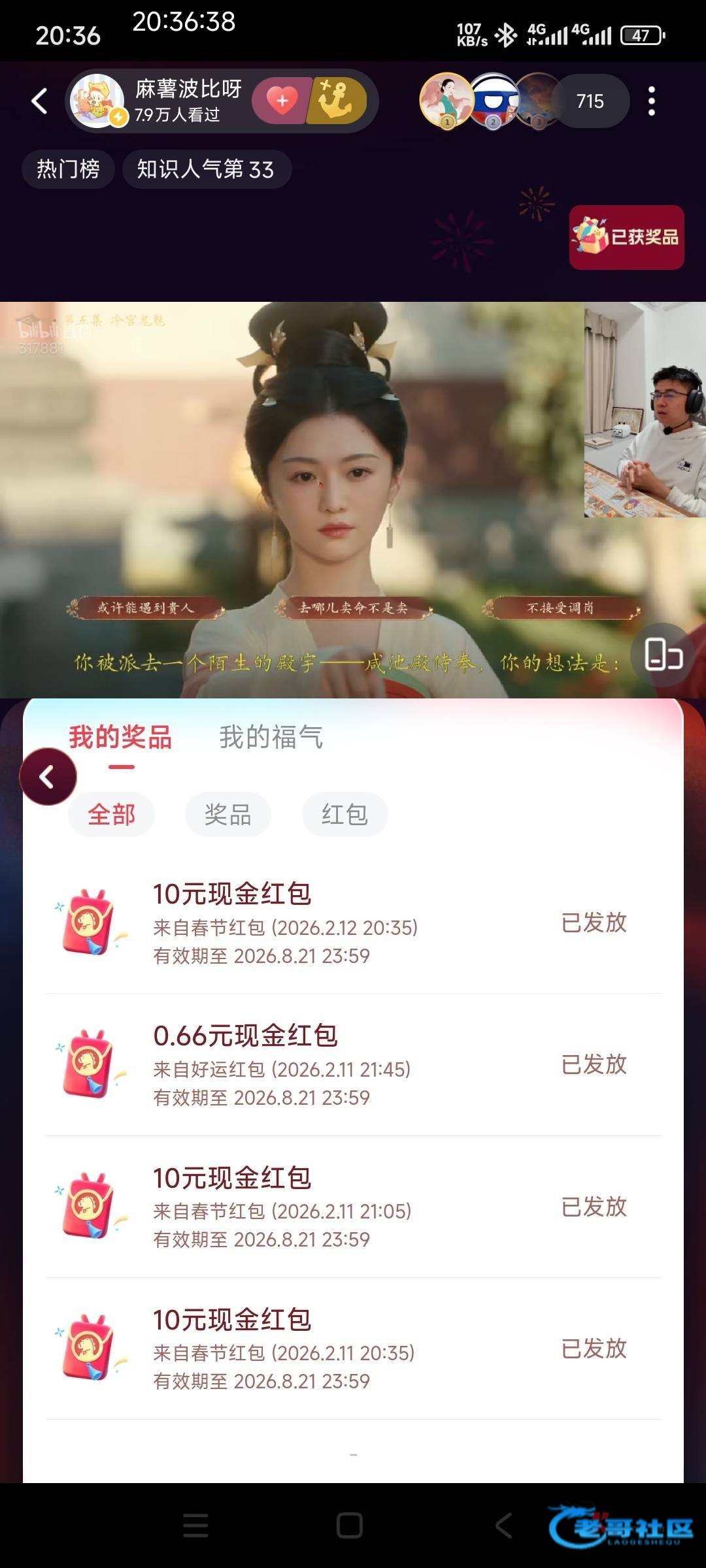This screenshot has height=1568, width=706.
Task: Filter the list by 奖品
Action: (x=227, y=815)
